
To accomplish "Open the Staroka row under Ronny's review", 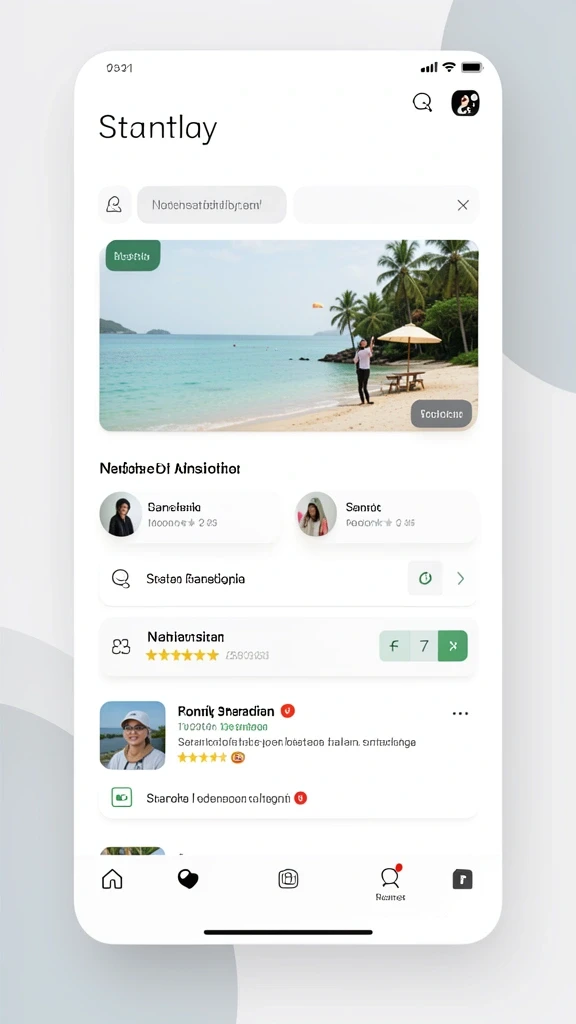I will point(289,798).
